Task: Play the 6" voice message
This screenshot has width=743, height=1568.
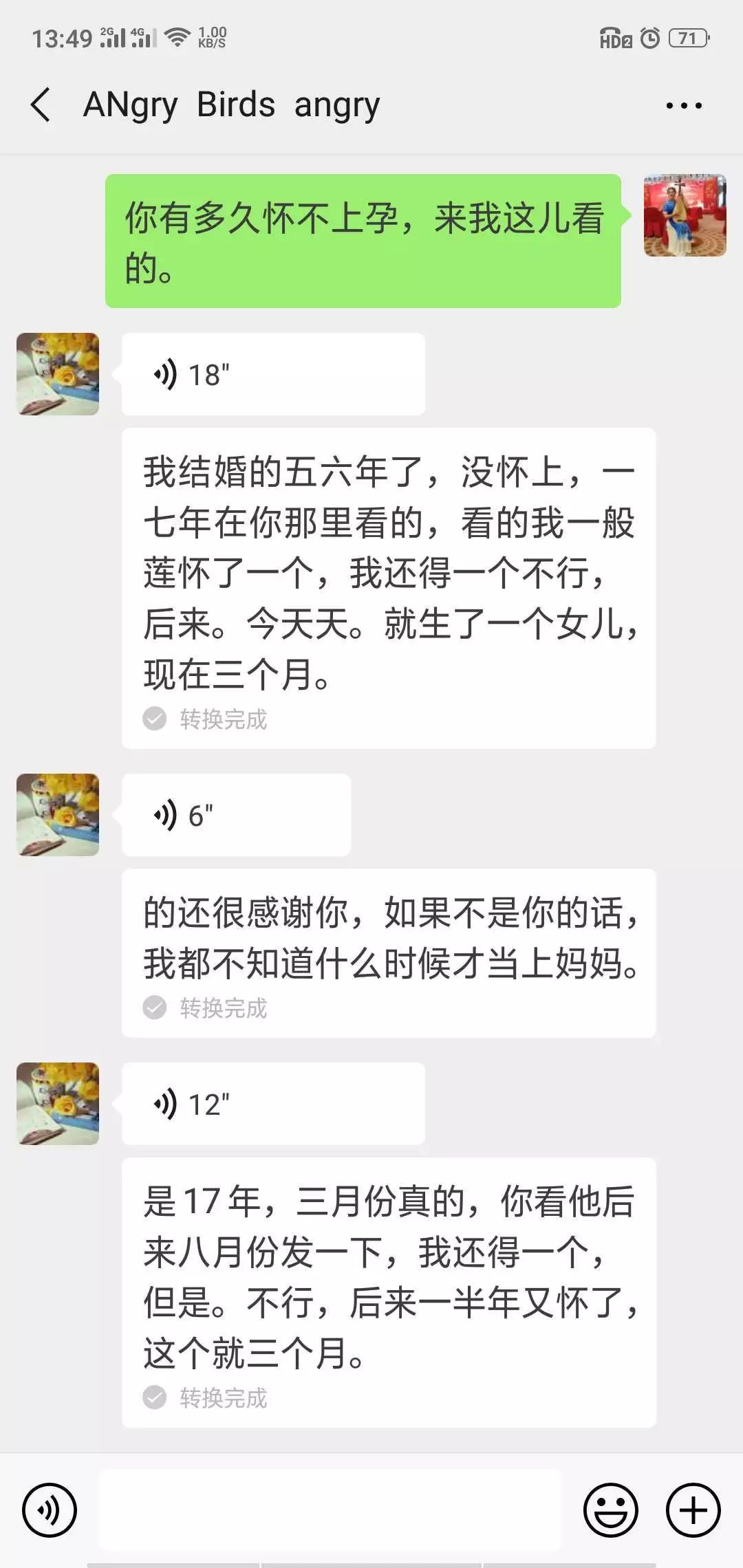Action: (235, 815)
